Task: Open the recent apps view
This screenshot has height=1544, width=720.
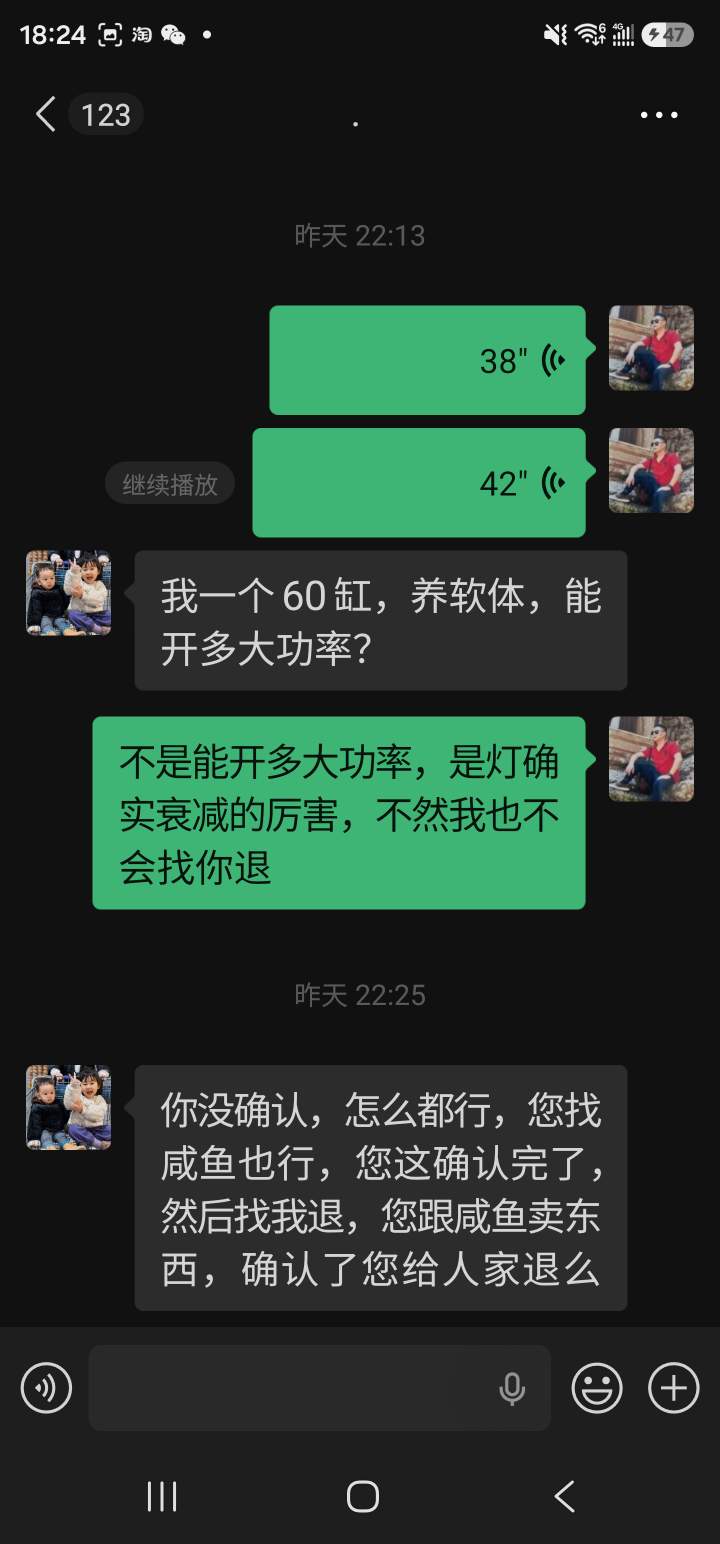Action: [x=162, y=1497]
